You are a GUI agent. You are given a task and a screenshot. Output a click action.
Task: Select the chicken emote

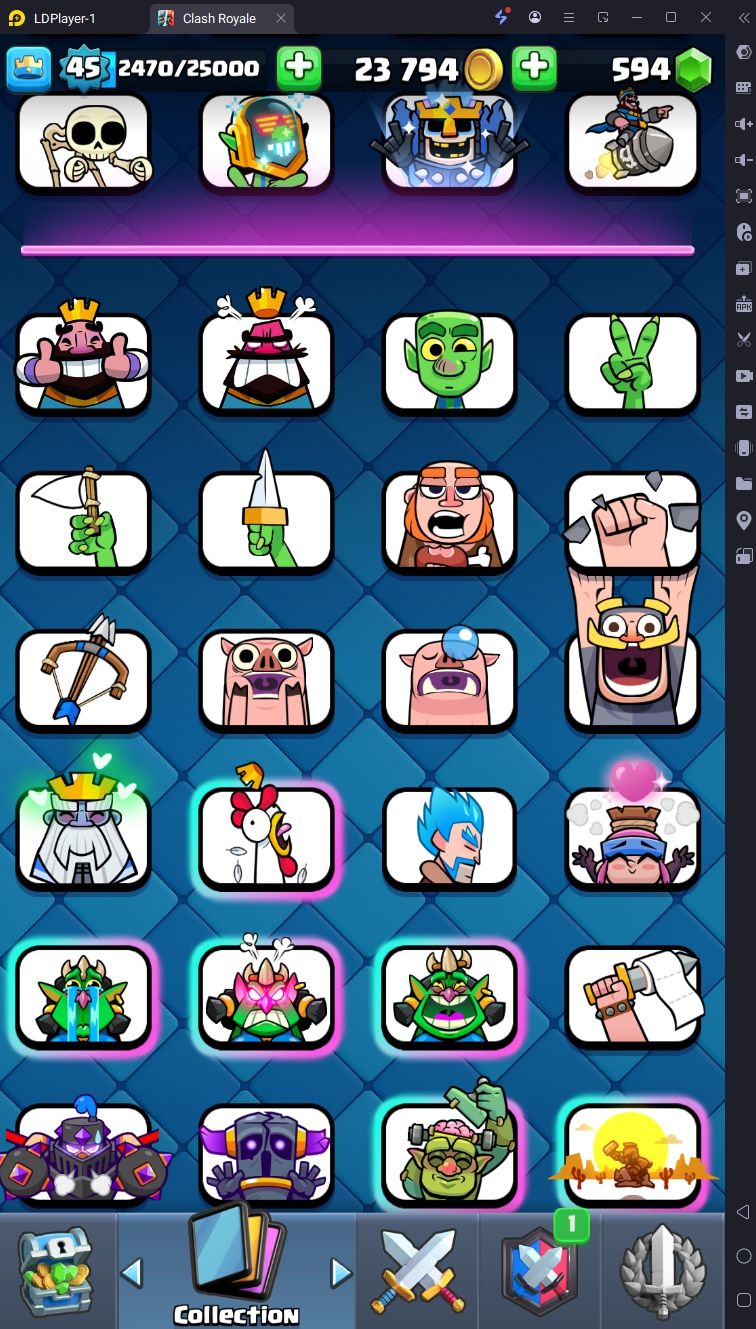click(x=266, y=837)
